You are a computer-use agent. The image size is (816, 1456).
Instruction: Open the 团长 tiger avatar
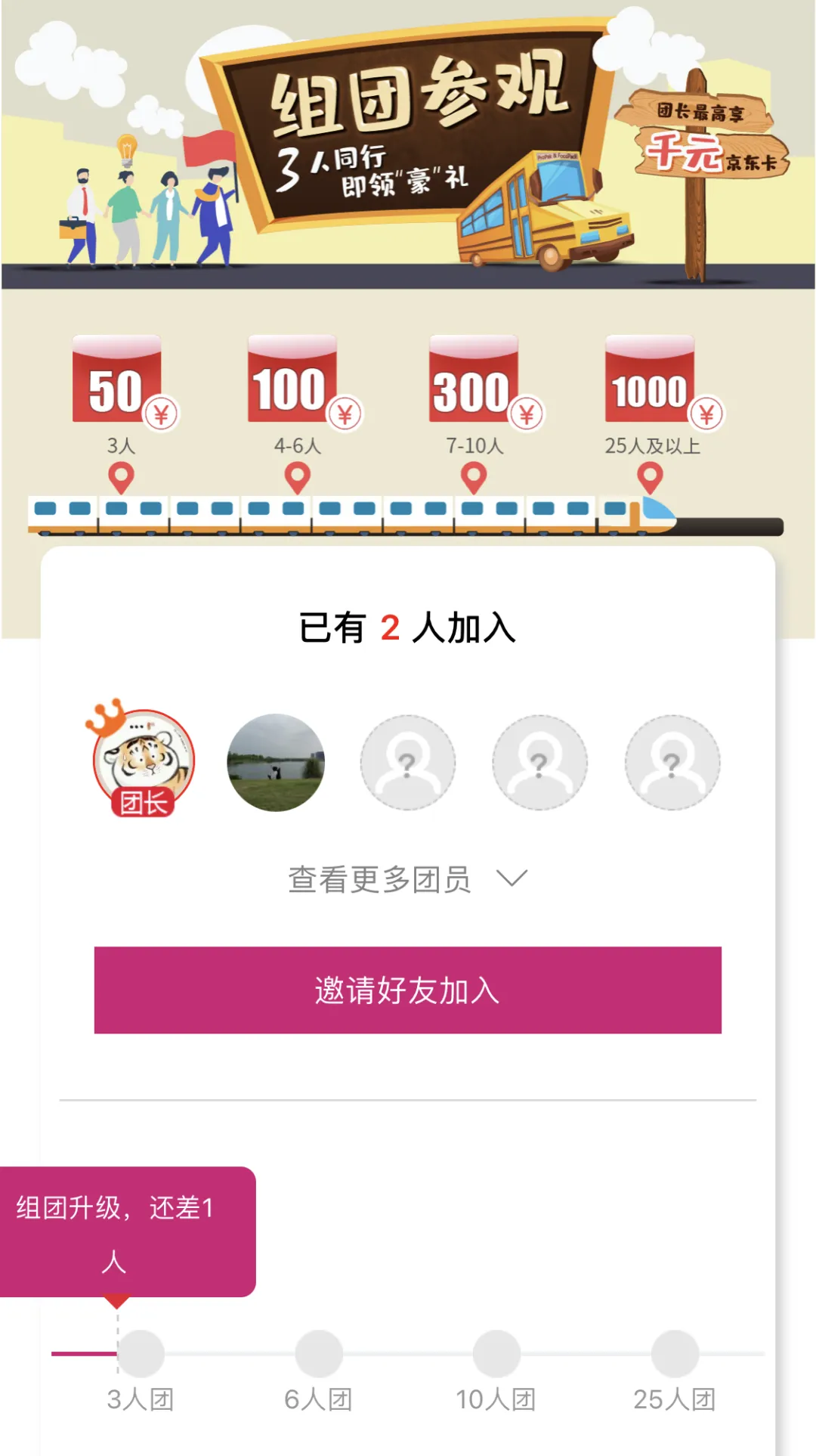[144, 760]
